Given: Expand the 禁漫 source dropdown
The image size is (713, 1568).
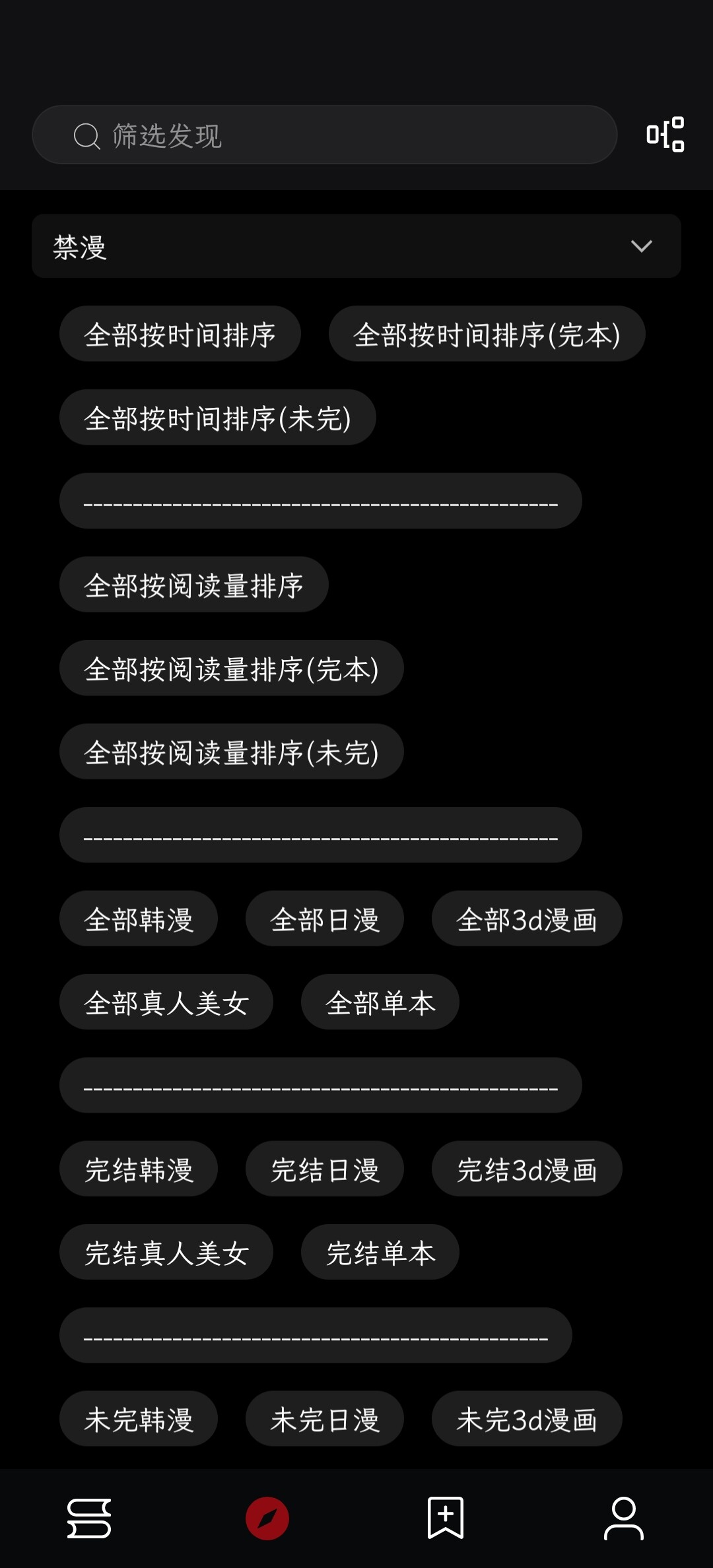Looking at the screenshot, I should (x=356, y=245).
